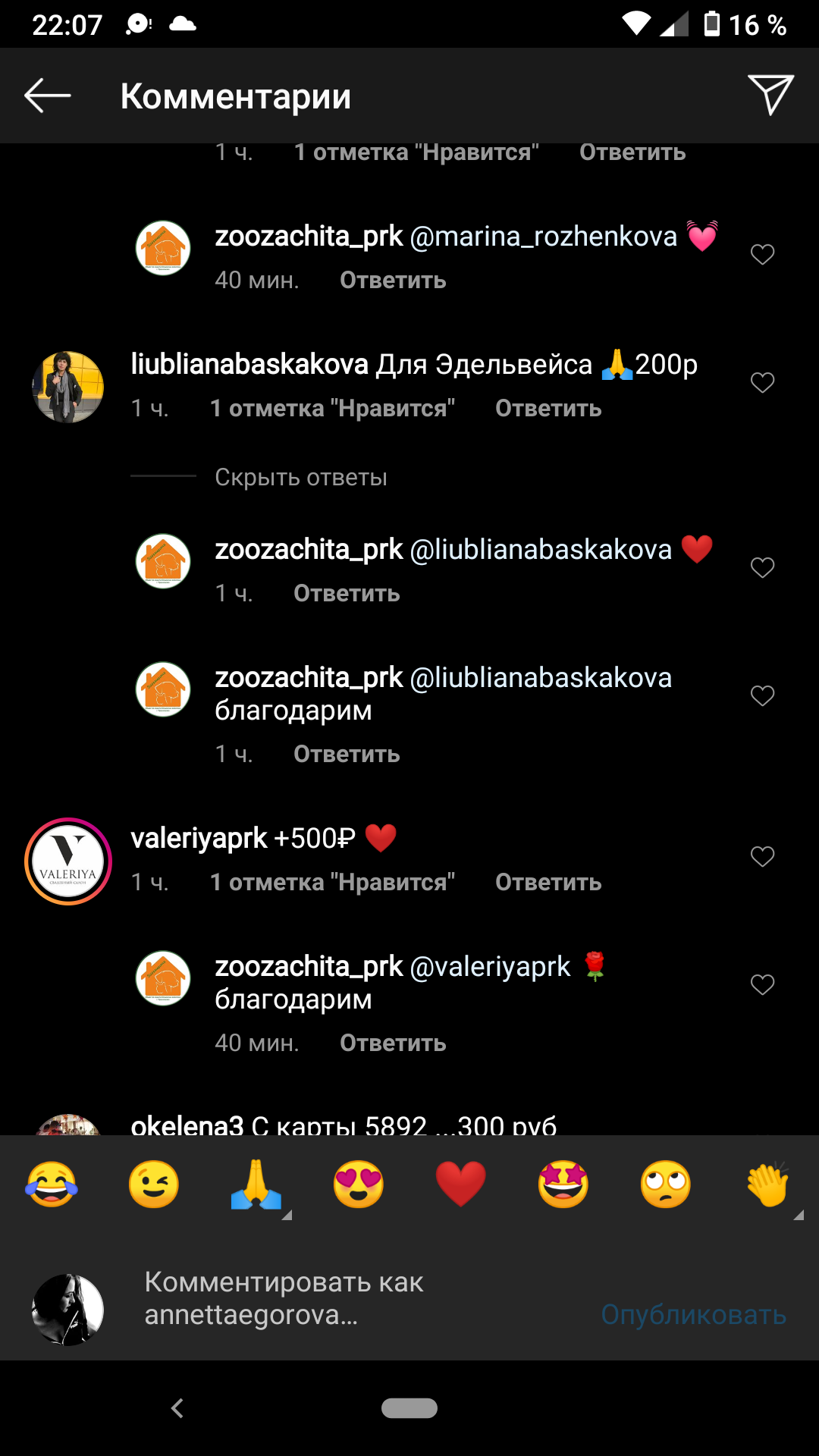
Task: Insert the red heart emoji
Action: tap(461, 1184)
